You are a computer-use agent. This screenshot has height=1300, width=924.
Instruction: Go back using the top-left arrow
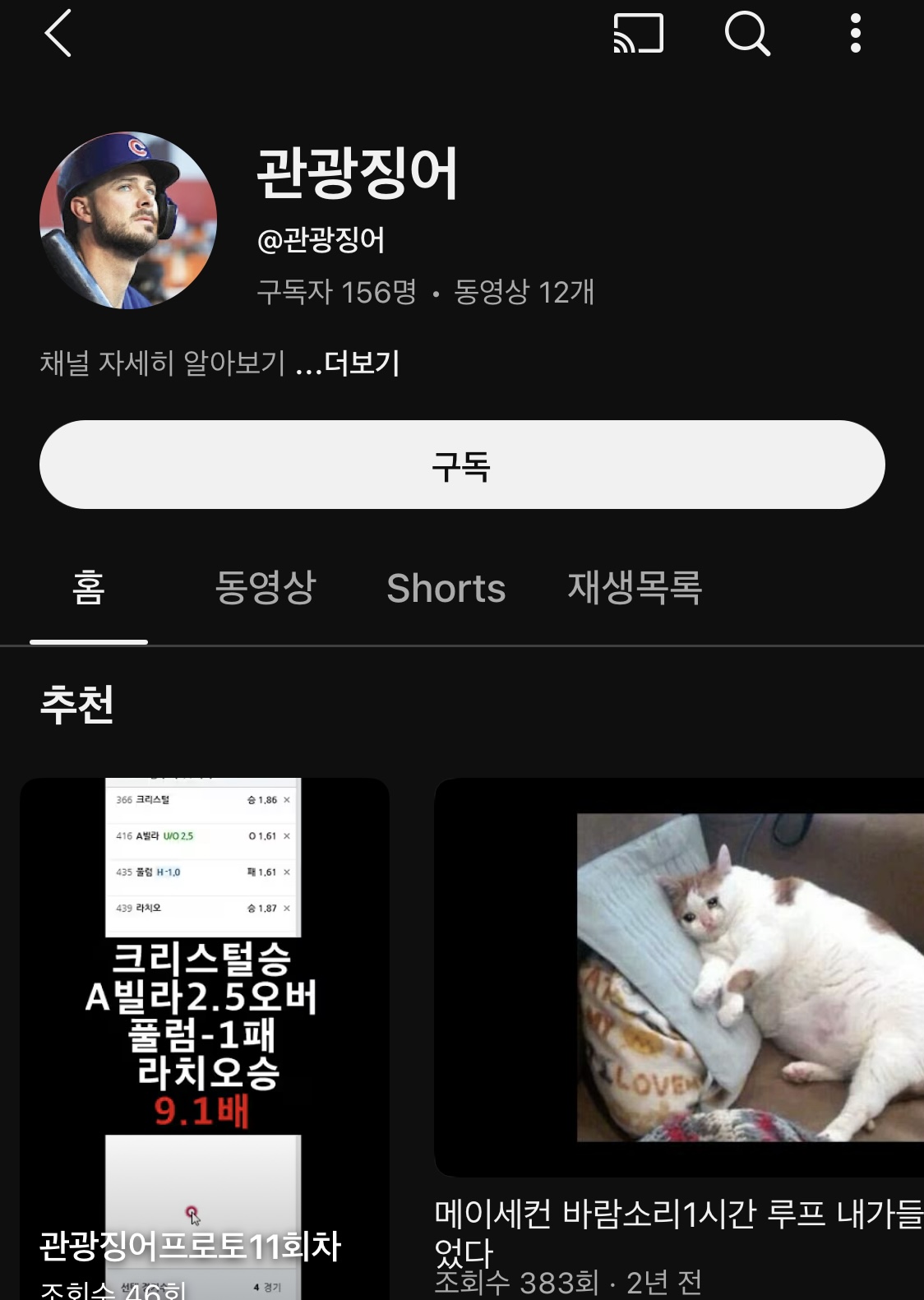[58, 34]
